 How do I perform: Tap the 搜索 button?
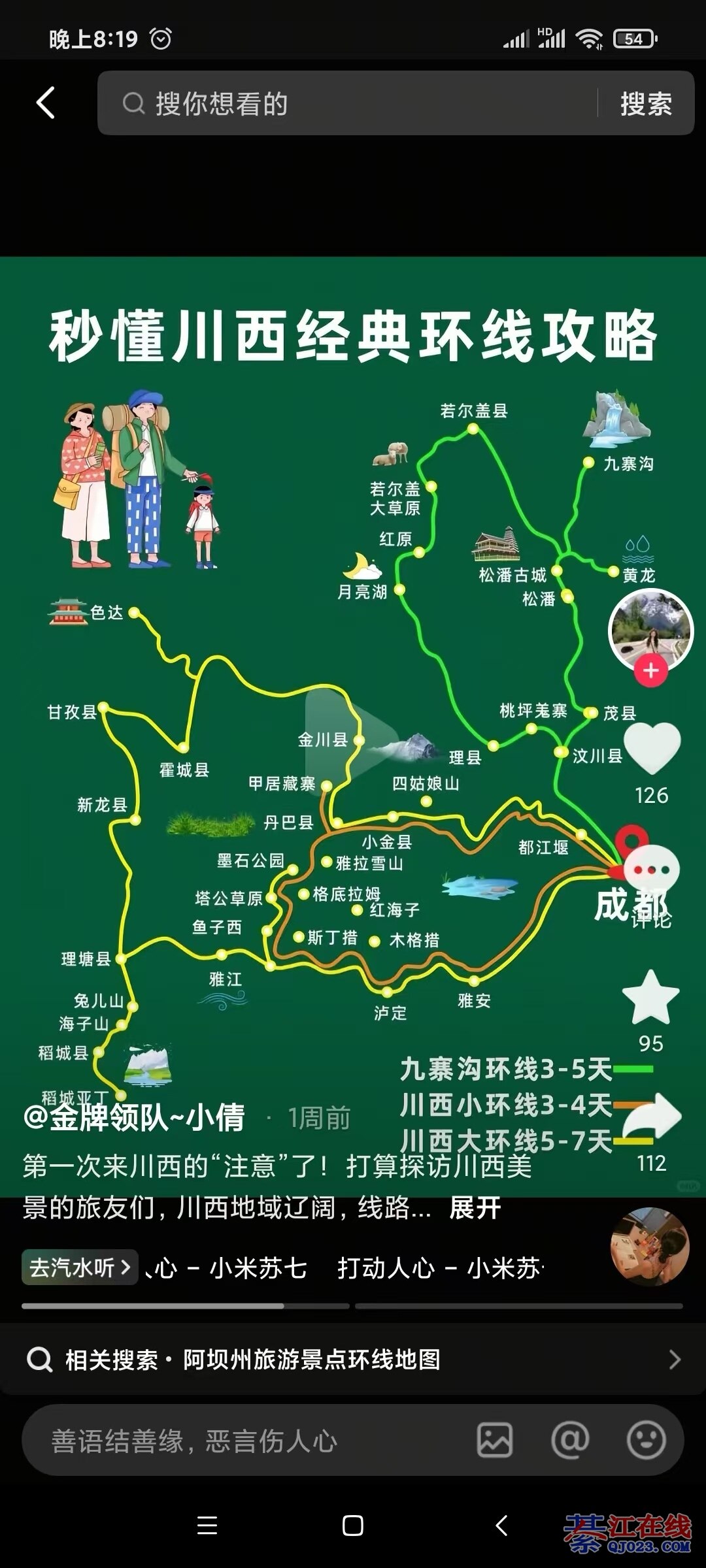(646, 104)
